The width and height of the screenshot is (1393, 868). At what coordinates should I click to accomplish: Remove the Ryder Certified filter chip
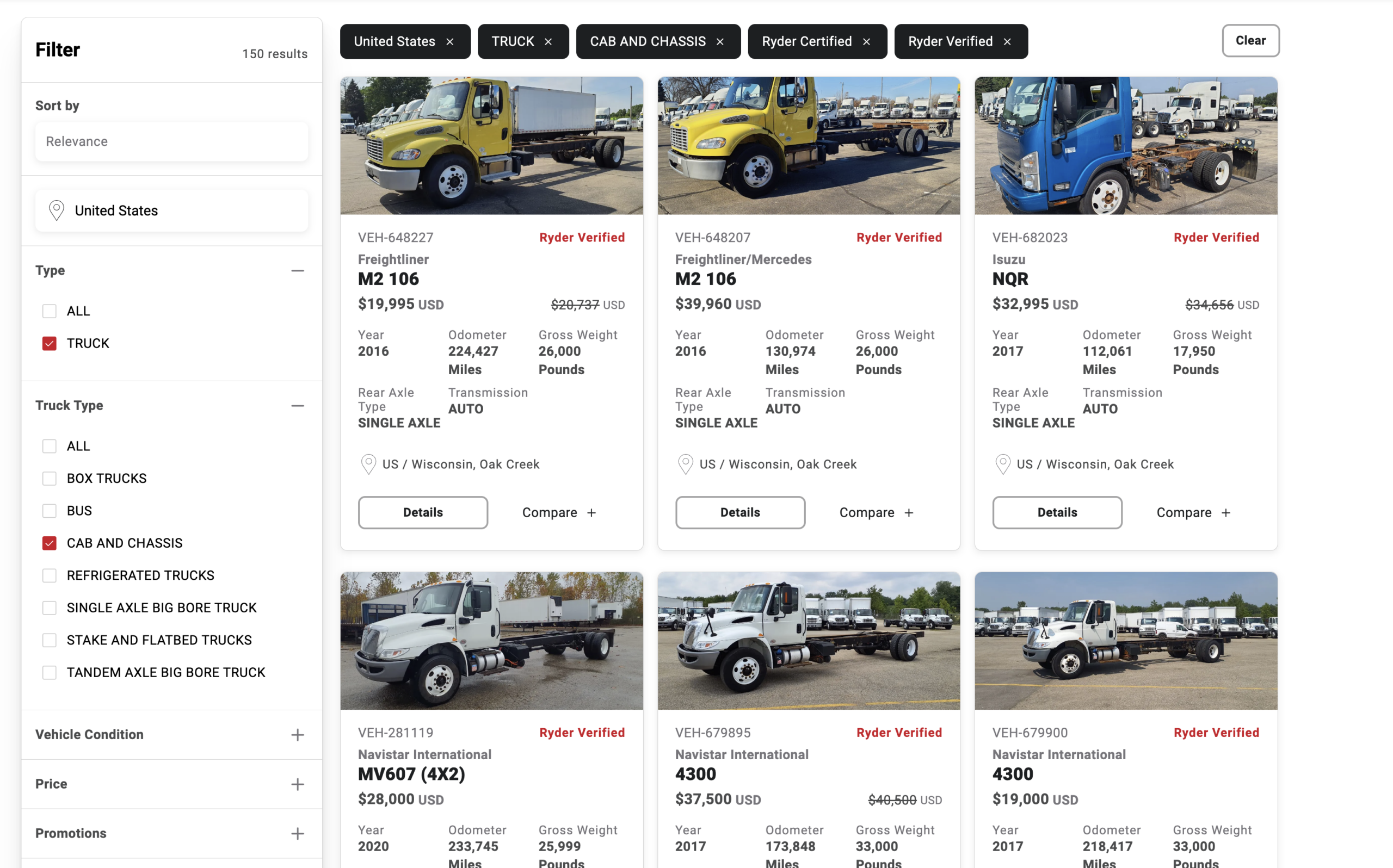pyautogui.click(x=866, y=42)
